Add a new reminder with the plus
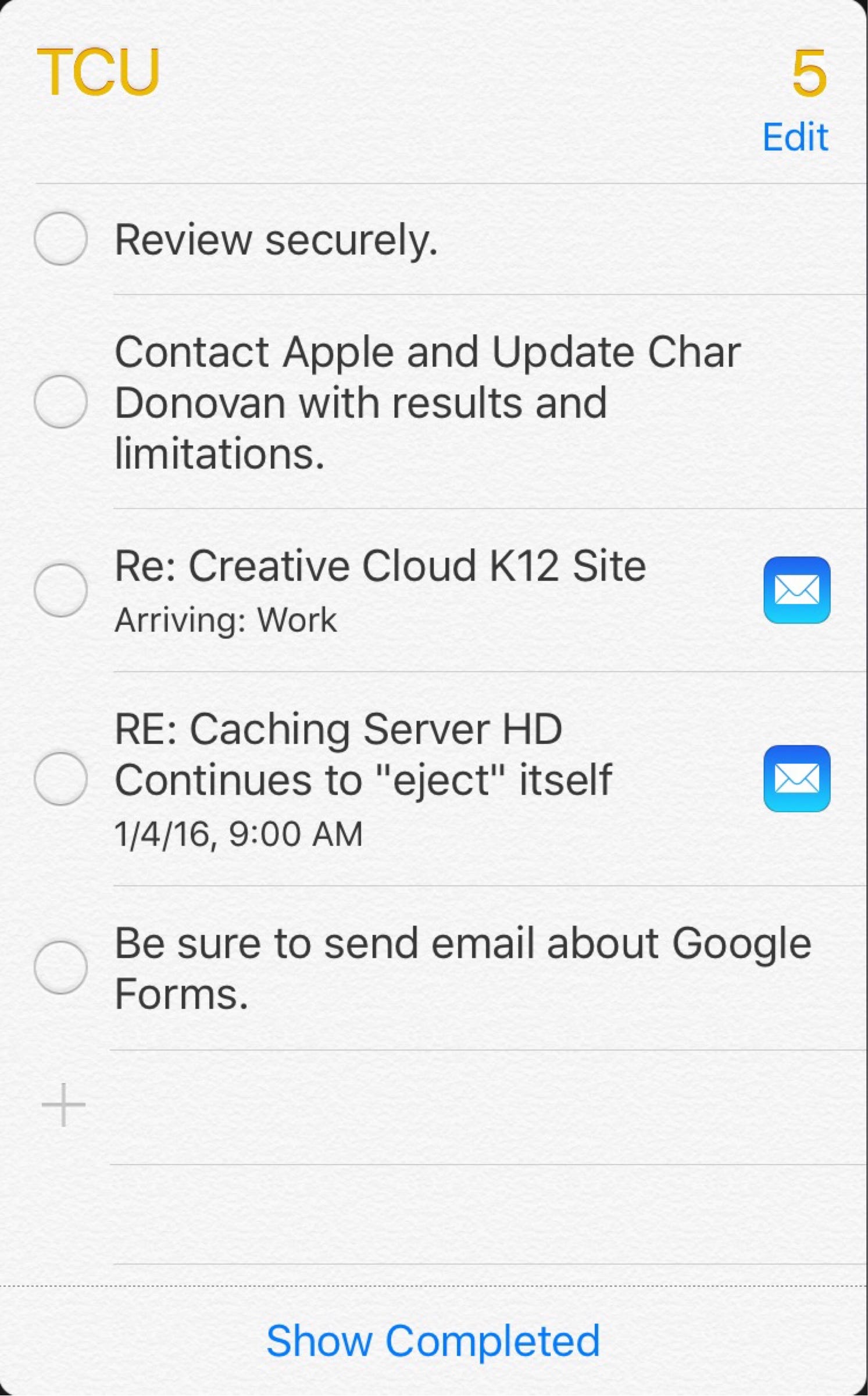The width and height of the screenshot is (868, 1396). (x=63, y=1105)
